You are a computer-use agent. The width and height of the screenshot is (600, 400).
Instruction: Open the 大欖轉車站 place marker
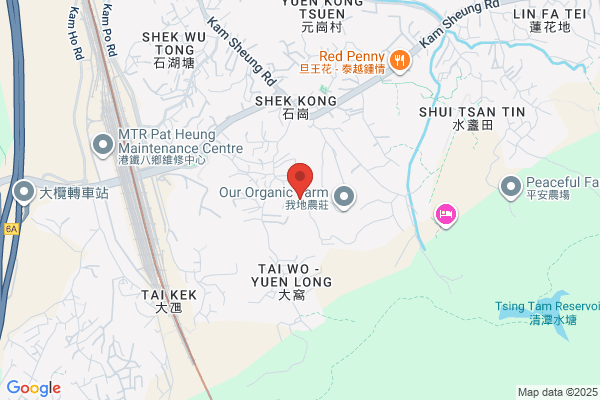pos(24,192)
